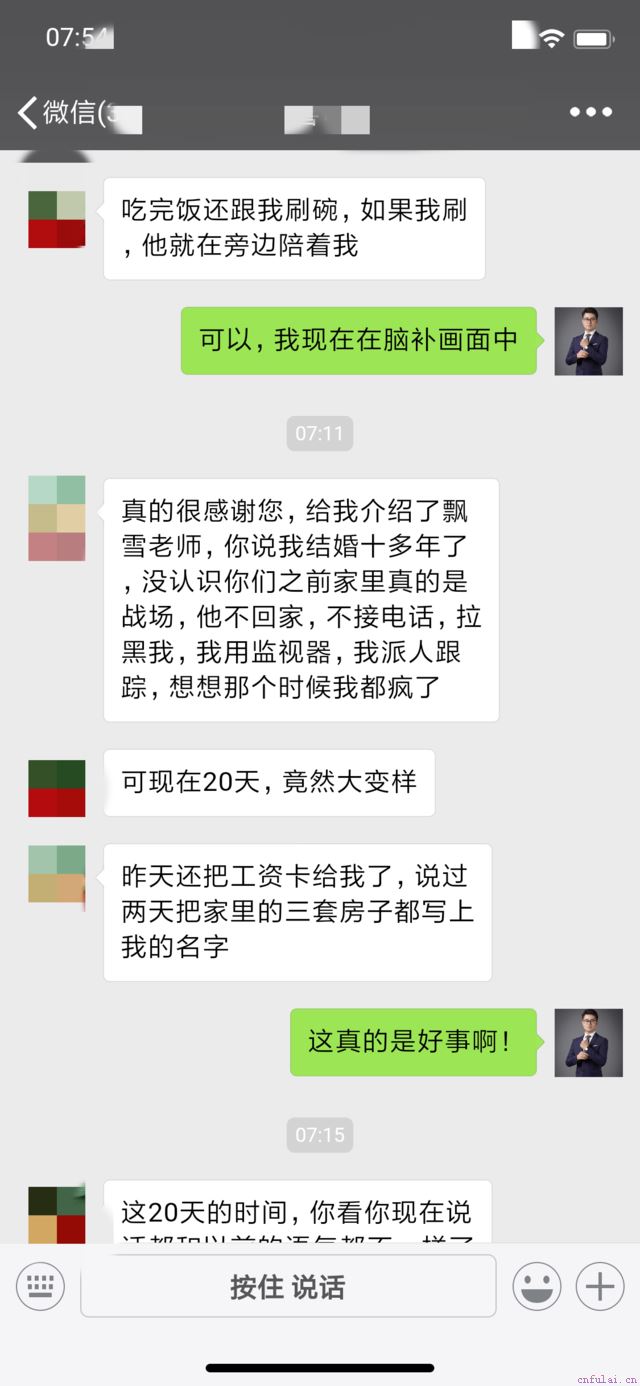Image resolution: width=640 pixels, height=1386 pixels.
Task: Open contact avatar beside 吃完饭还跟我刷碗 message
Action: 57,219
